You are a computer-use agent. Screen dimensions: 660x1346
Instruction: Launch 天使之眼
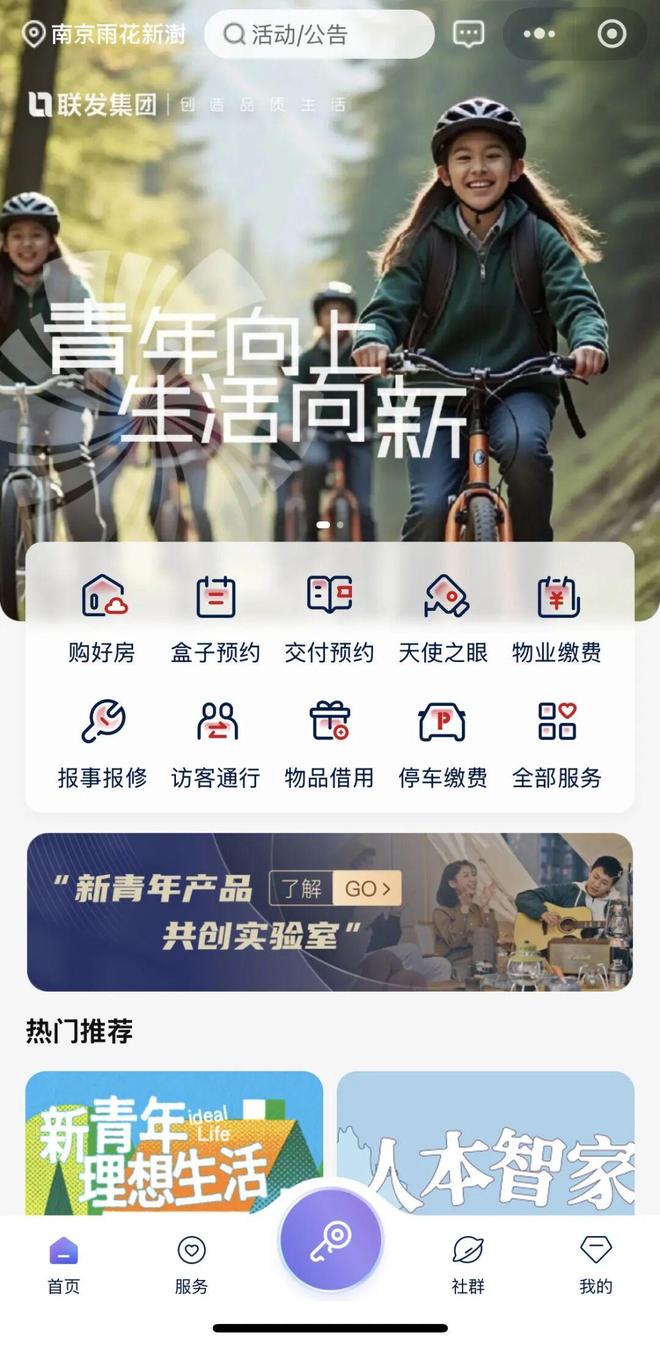443,619
